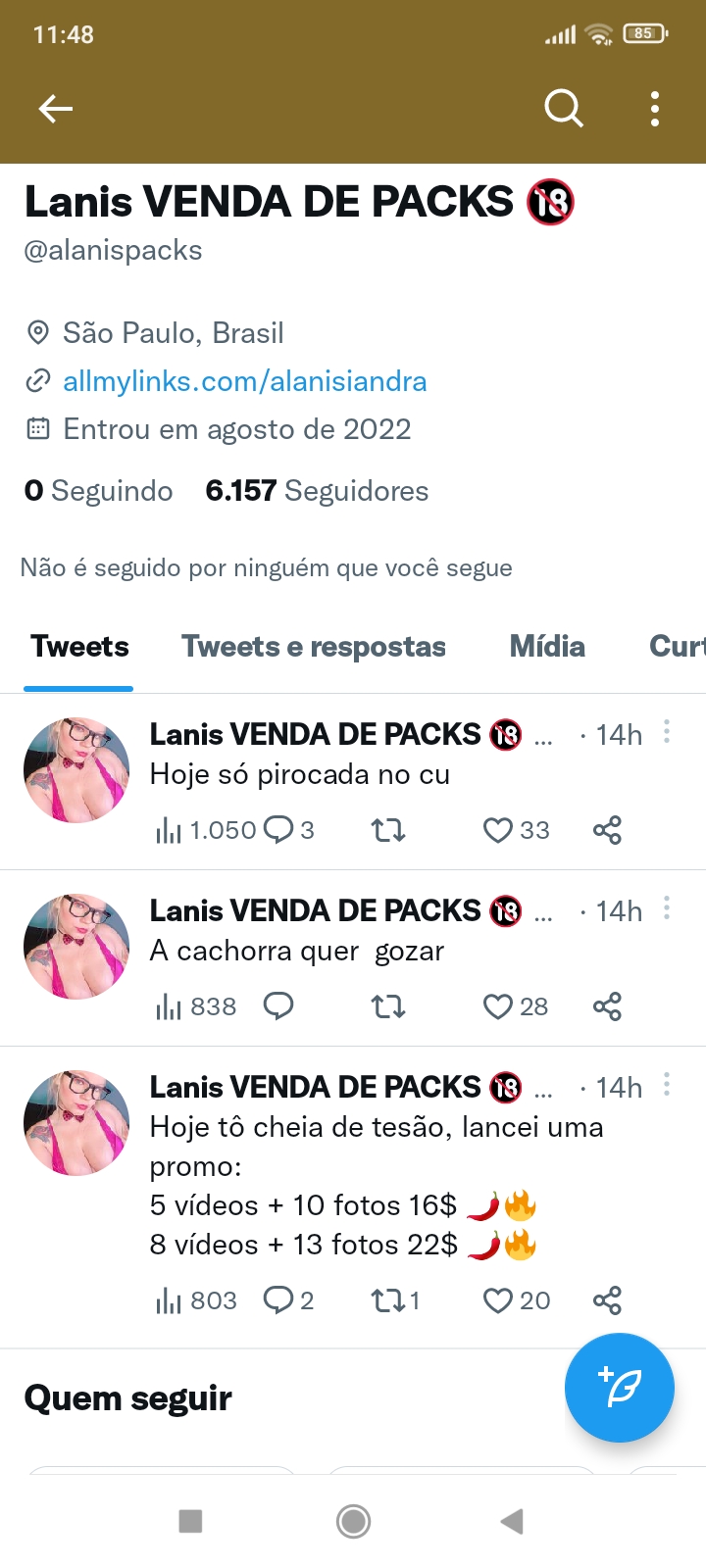The image size is (706, 1568).
Task: Share the "A cachorra quer gozar" tweet
Action: 607,1006
